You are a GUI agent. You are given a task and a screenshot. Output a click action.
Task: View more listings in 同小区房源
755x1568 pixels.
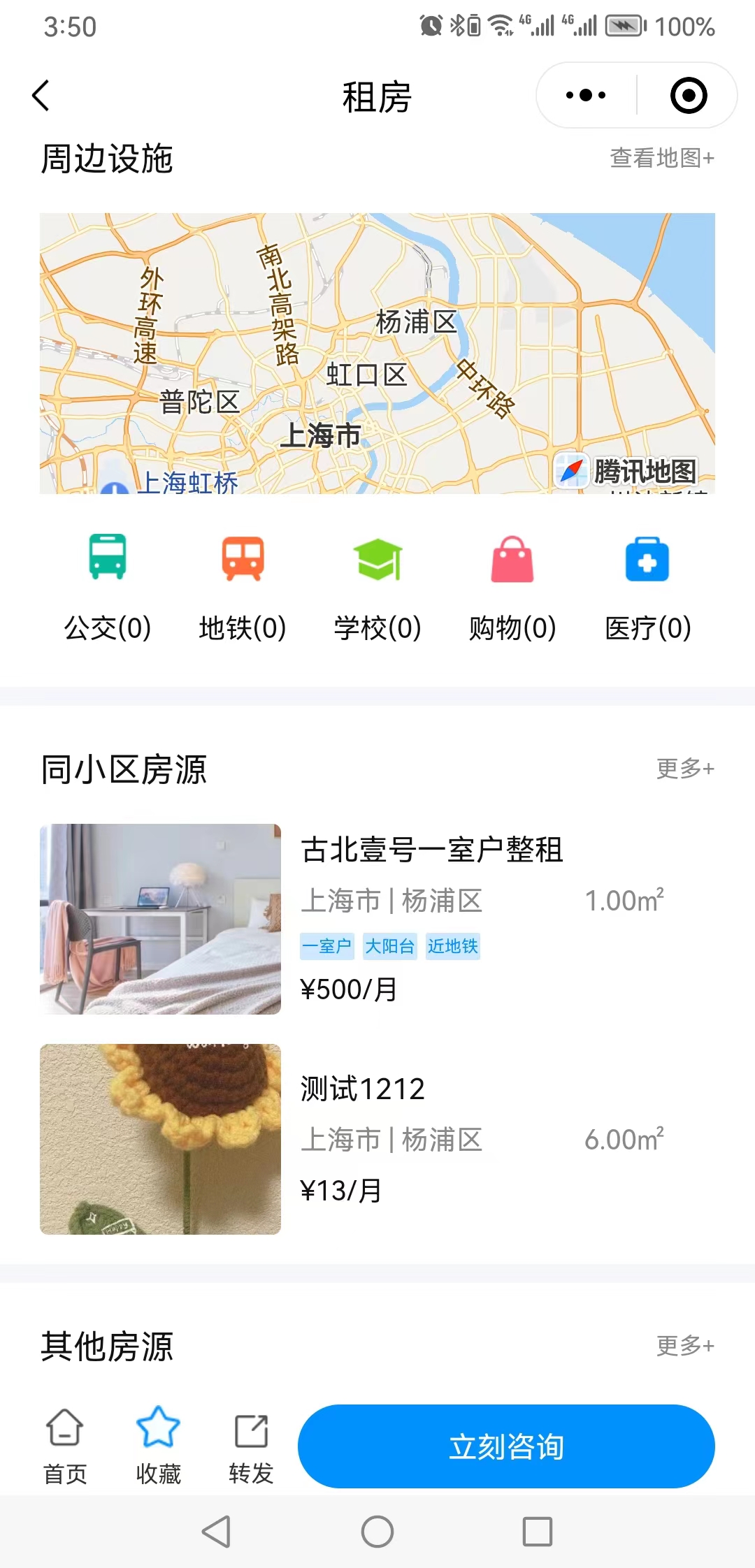(684, 769)
